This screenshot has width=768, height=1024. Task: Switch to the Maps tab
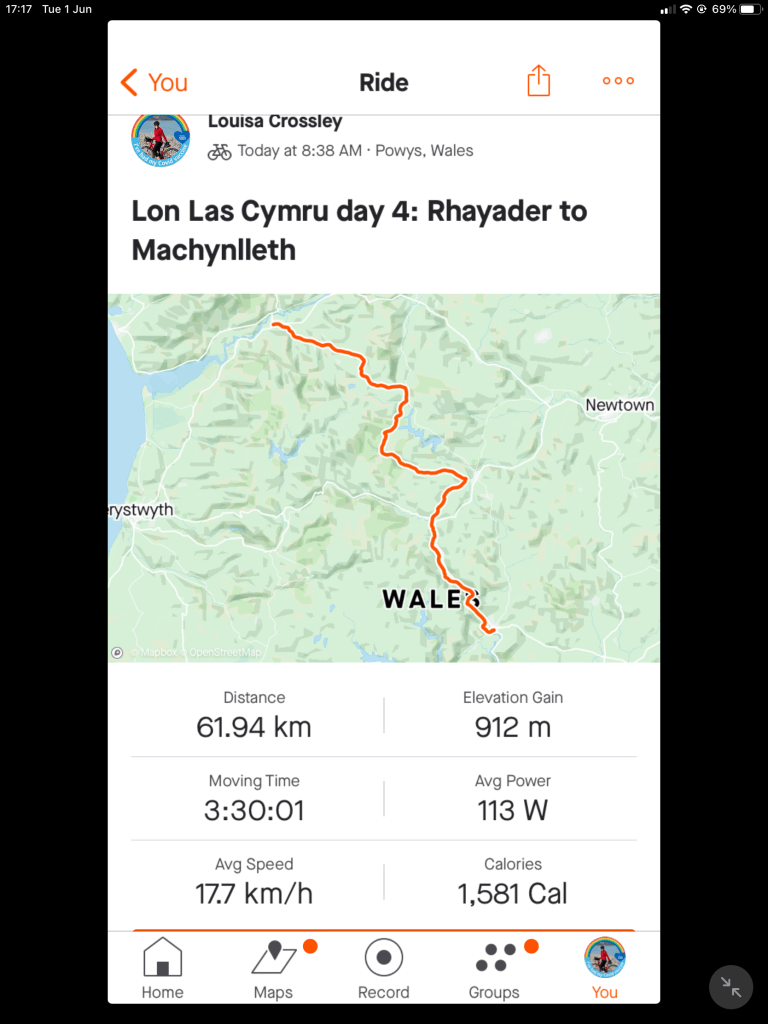tap(273, 968)
